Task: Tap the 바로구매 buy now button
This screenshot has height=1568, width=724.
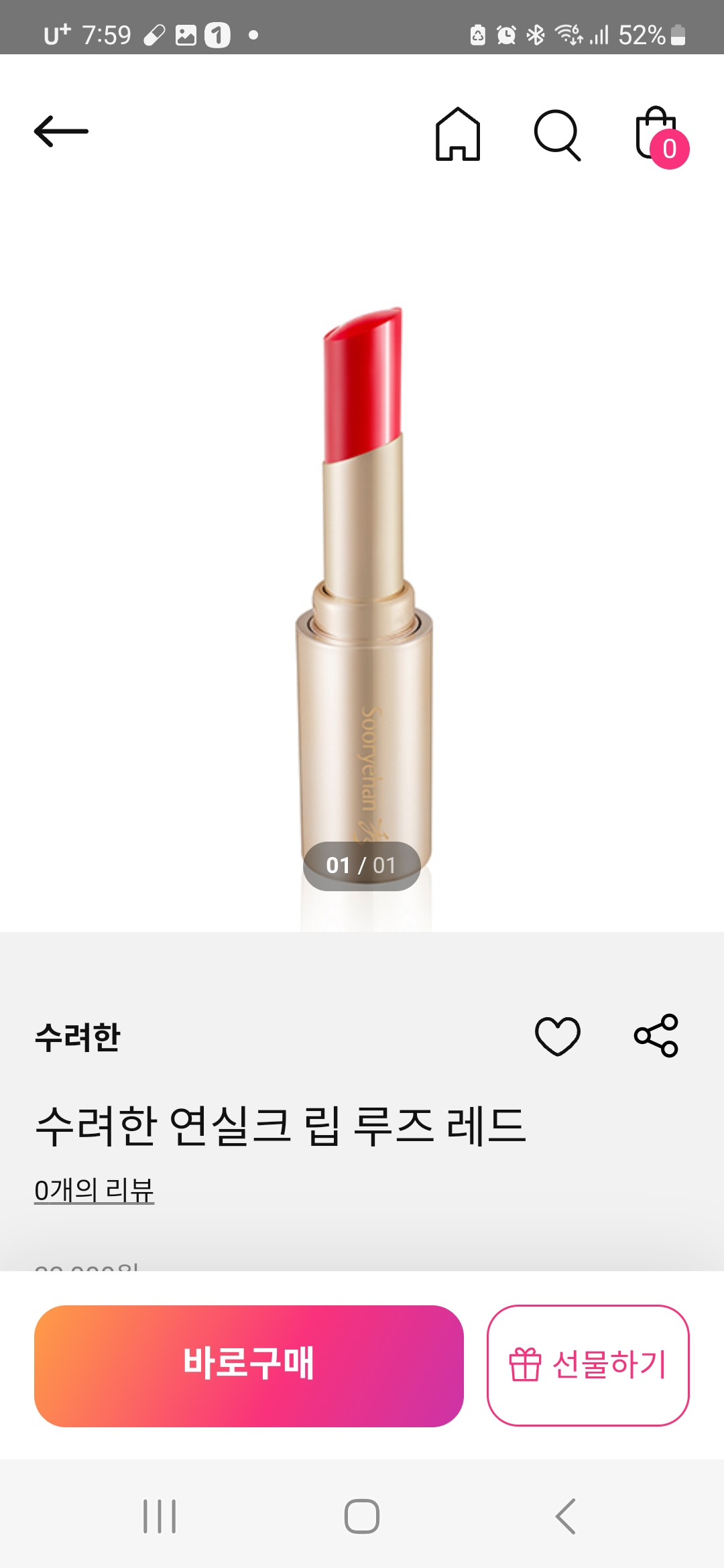Action: pyautogui.click(x=249, y=1366)
